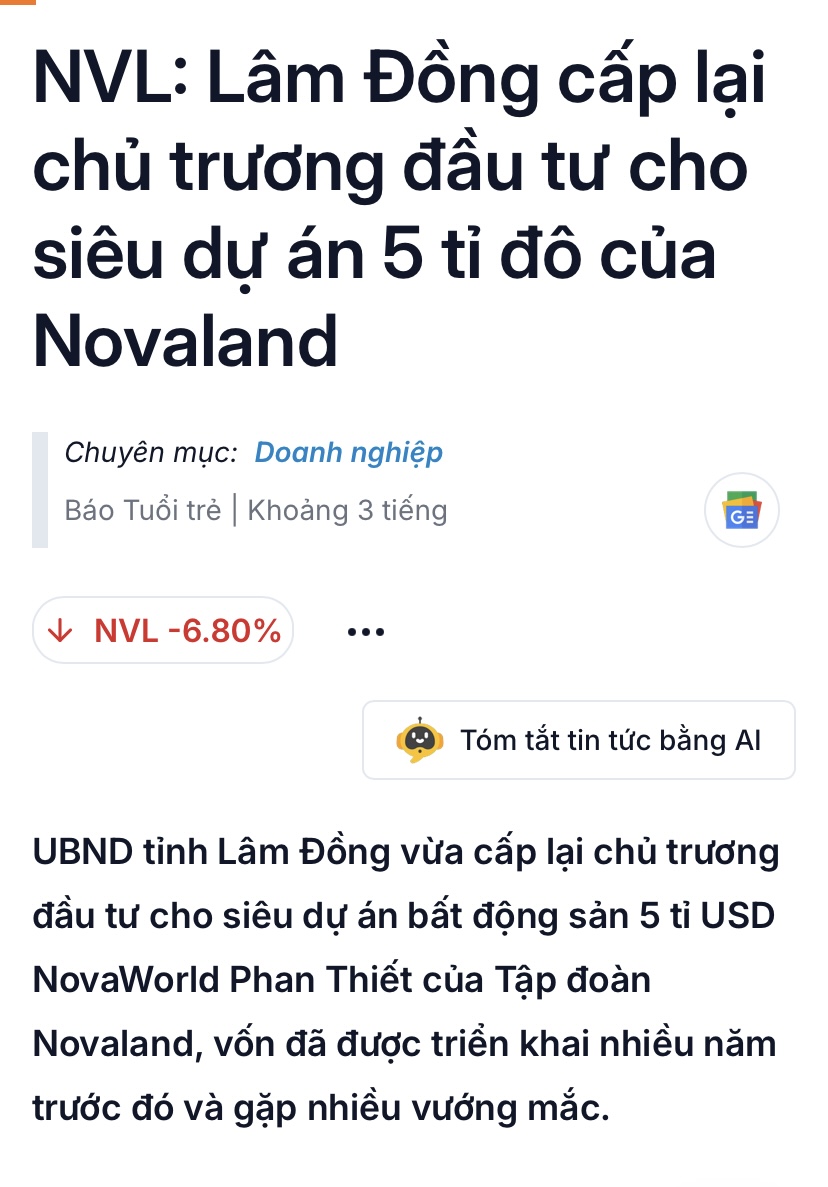
Task: Tap Tóm tắt tin tức bằng AI
Action: (x=579, y=741)
